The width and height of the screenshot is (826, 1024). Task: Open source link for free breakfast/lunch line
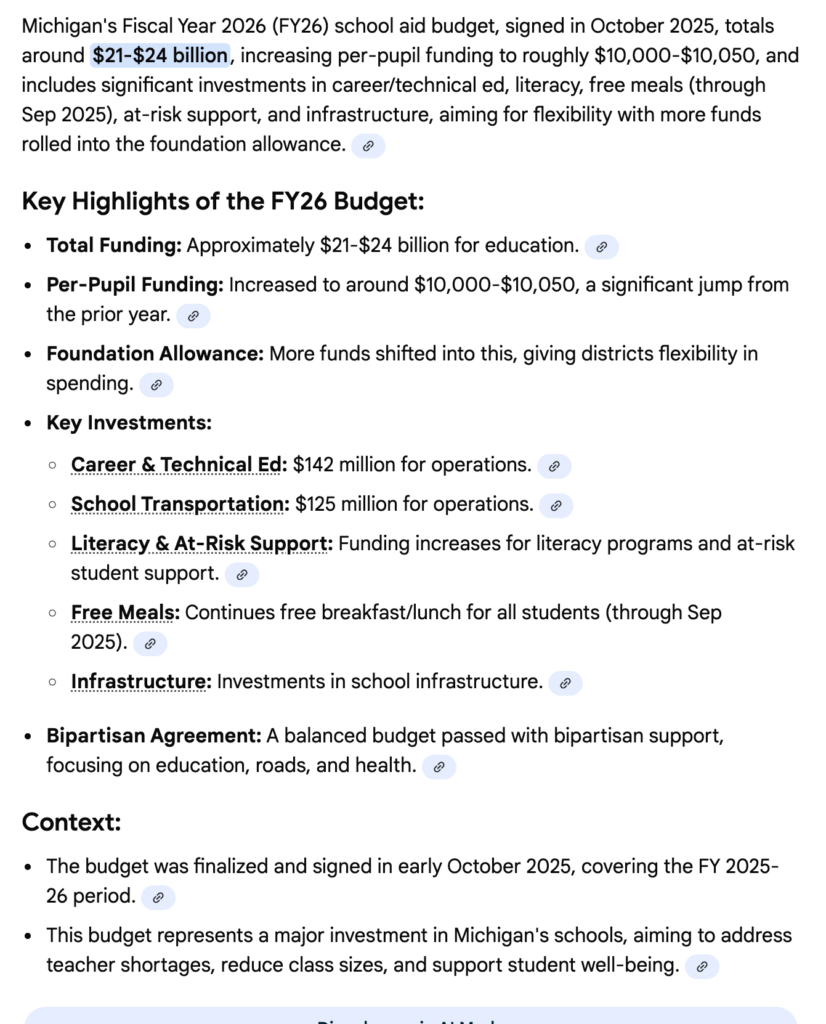pyautogui.click(x=149, y=644)
